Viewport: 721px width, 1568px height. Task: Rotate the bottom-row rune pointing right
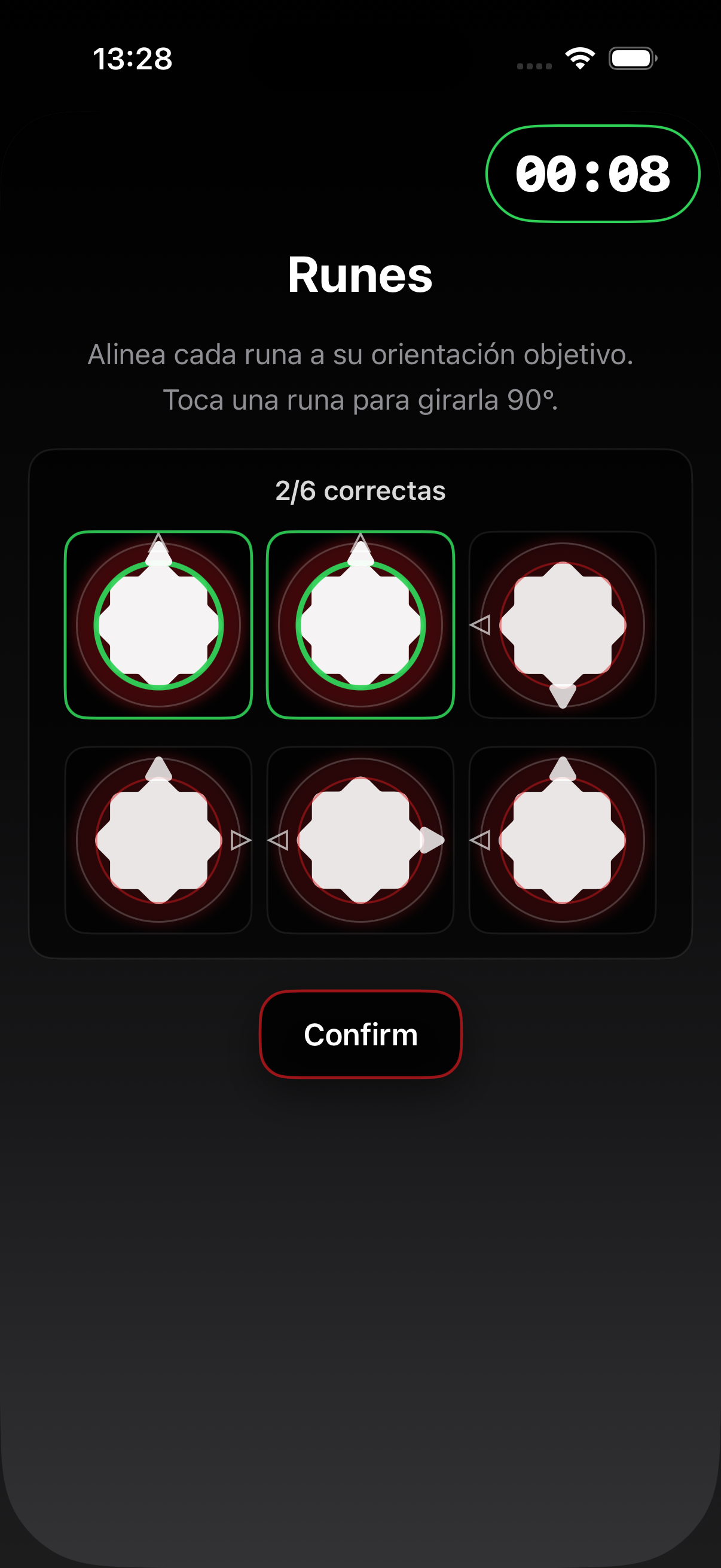(360, 840)
